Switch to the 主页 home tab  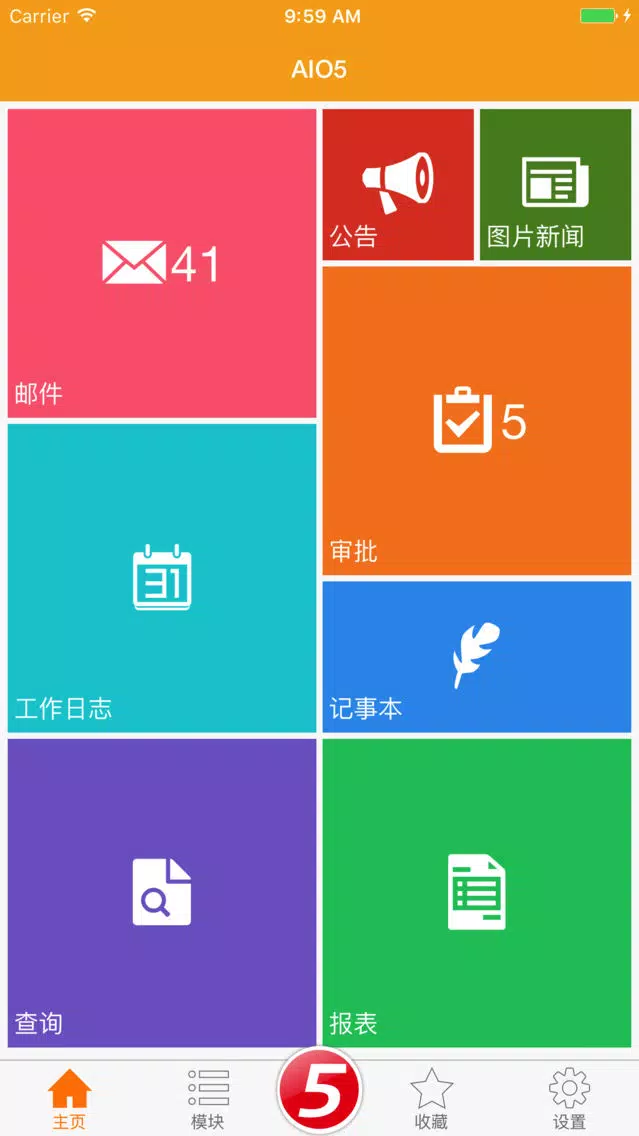[70, 1098]
